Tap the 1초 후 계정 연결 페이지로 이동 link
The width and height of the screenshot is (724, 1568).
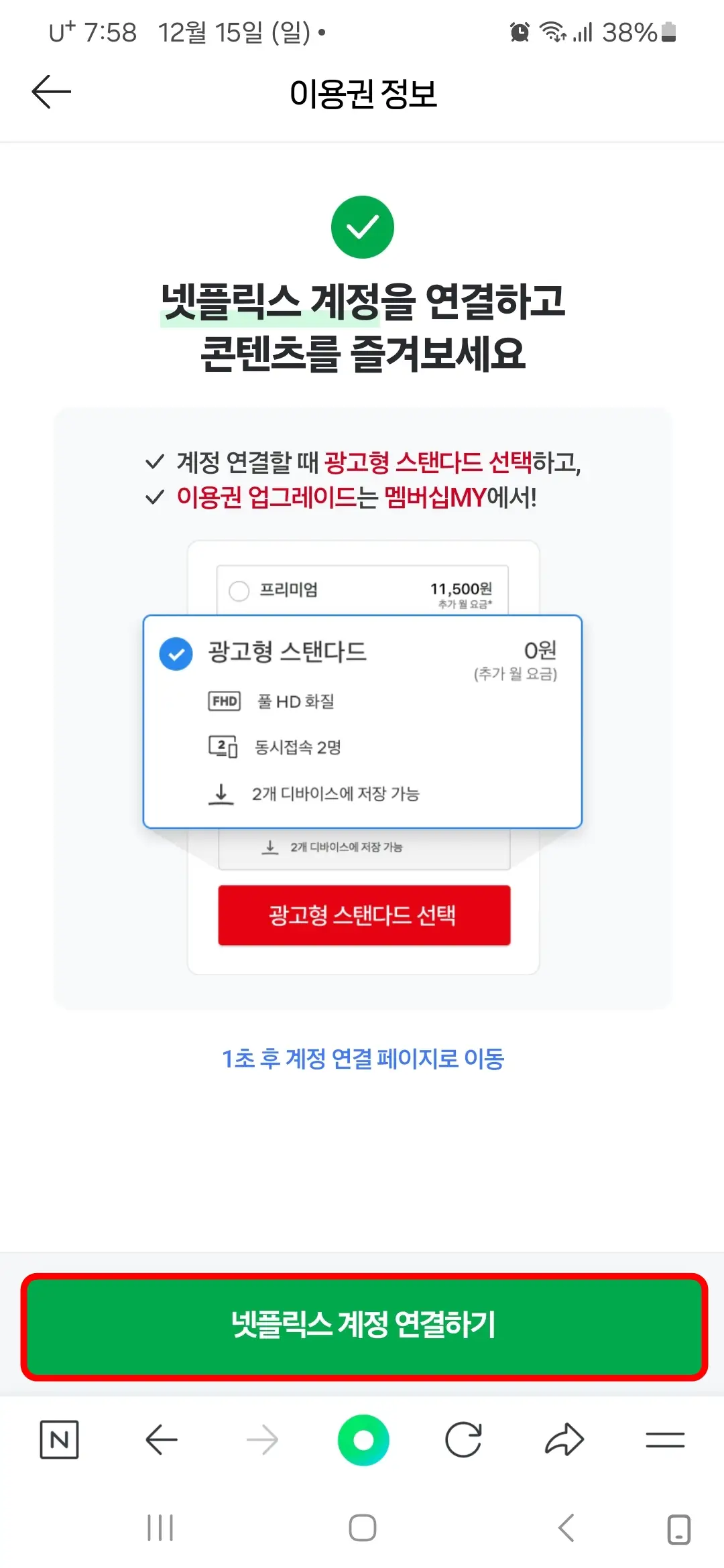[362, 1060]
